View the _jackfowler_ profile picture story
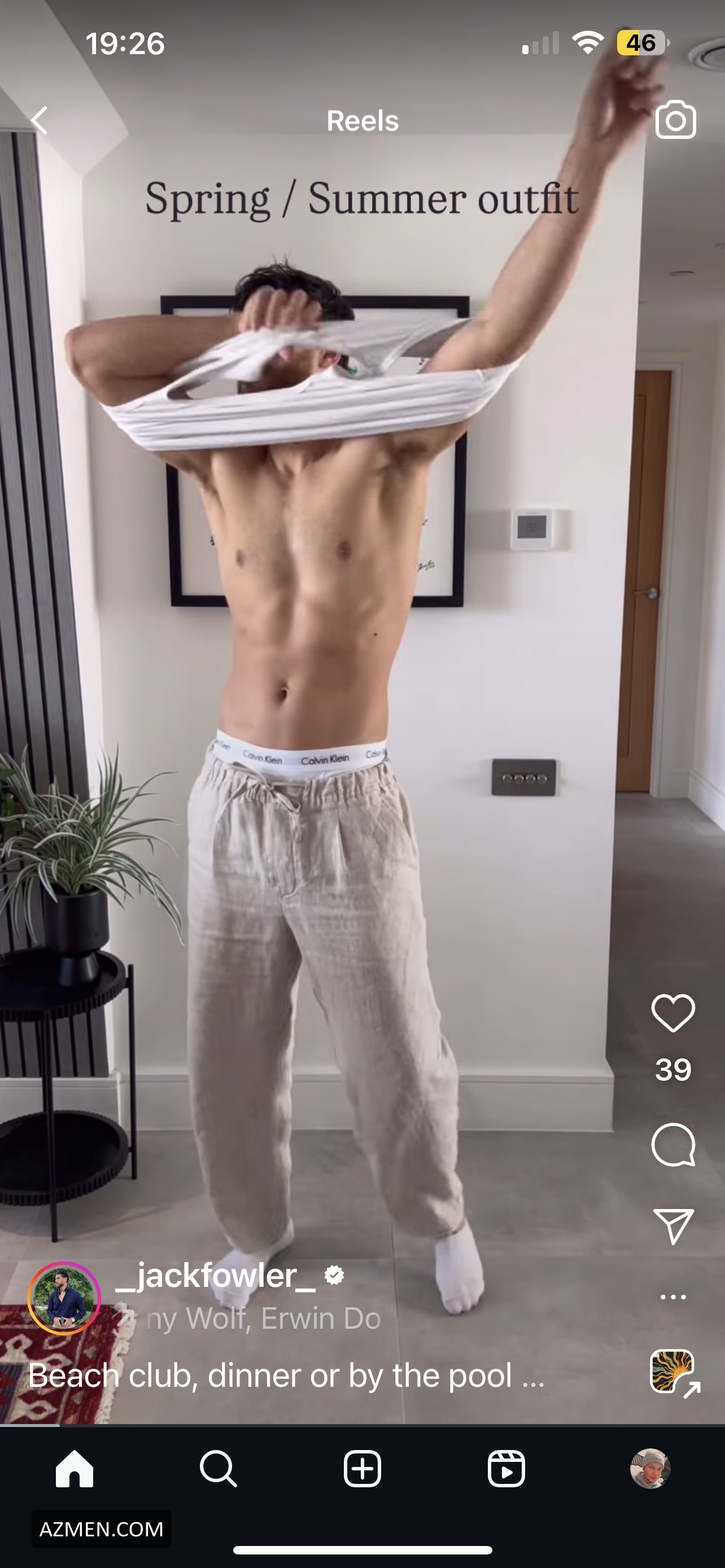725x1568 pixels. [x=64, y=1298]
